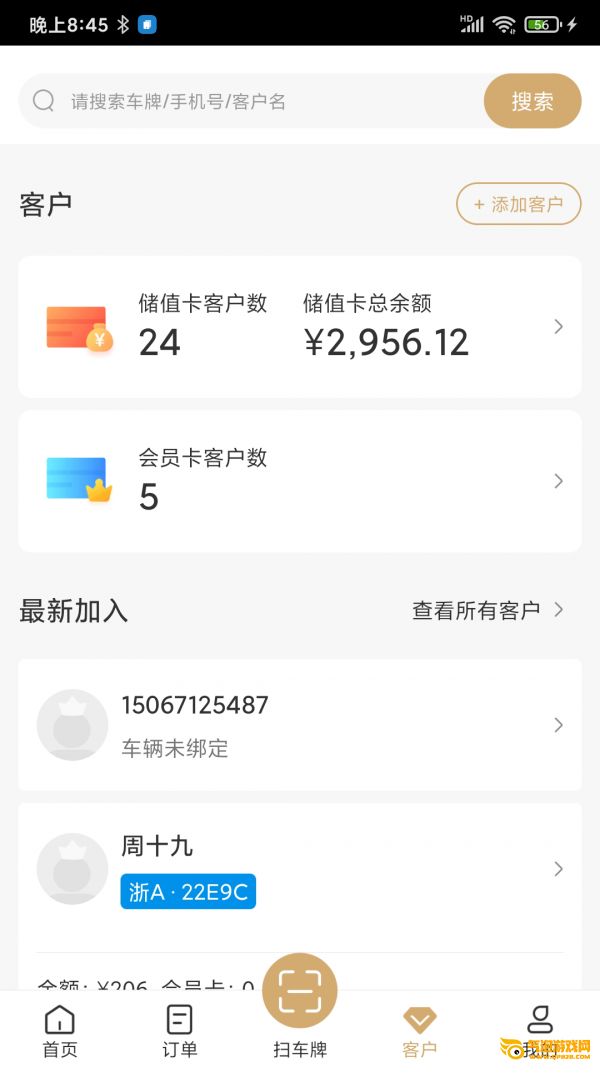Open the 储值卡客户数 card
The image size is (600, 1067).
pos(300,327)
